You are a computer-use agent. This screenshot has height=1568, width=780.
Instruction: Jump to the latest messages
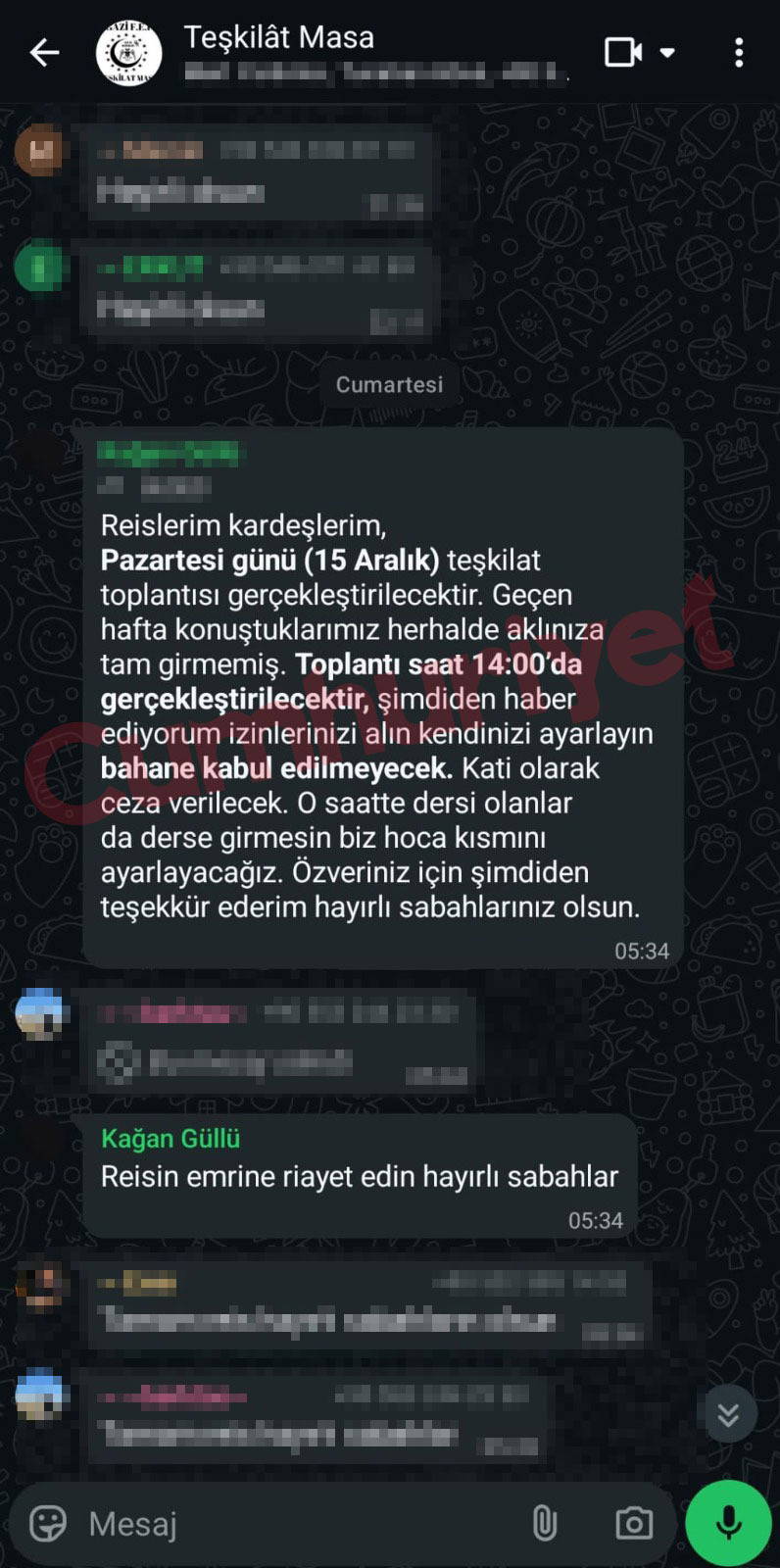728,1414
